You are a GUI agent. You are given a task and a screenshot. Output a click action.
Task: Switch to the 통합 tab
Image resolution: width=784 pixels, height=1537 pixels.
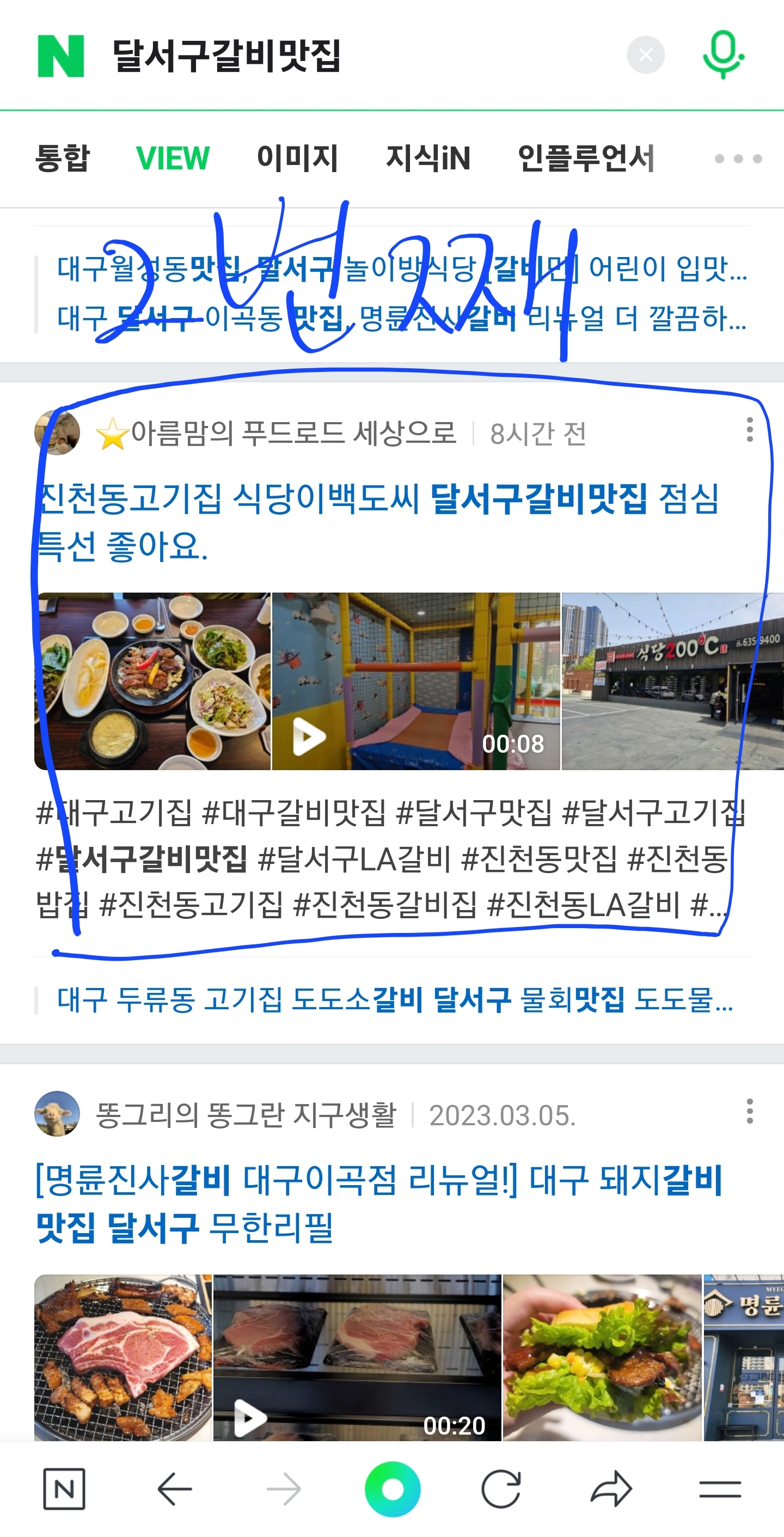[x=62, y=158]
